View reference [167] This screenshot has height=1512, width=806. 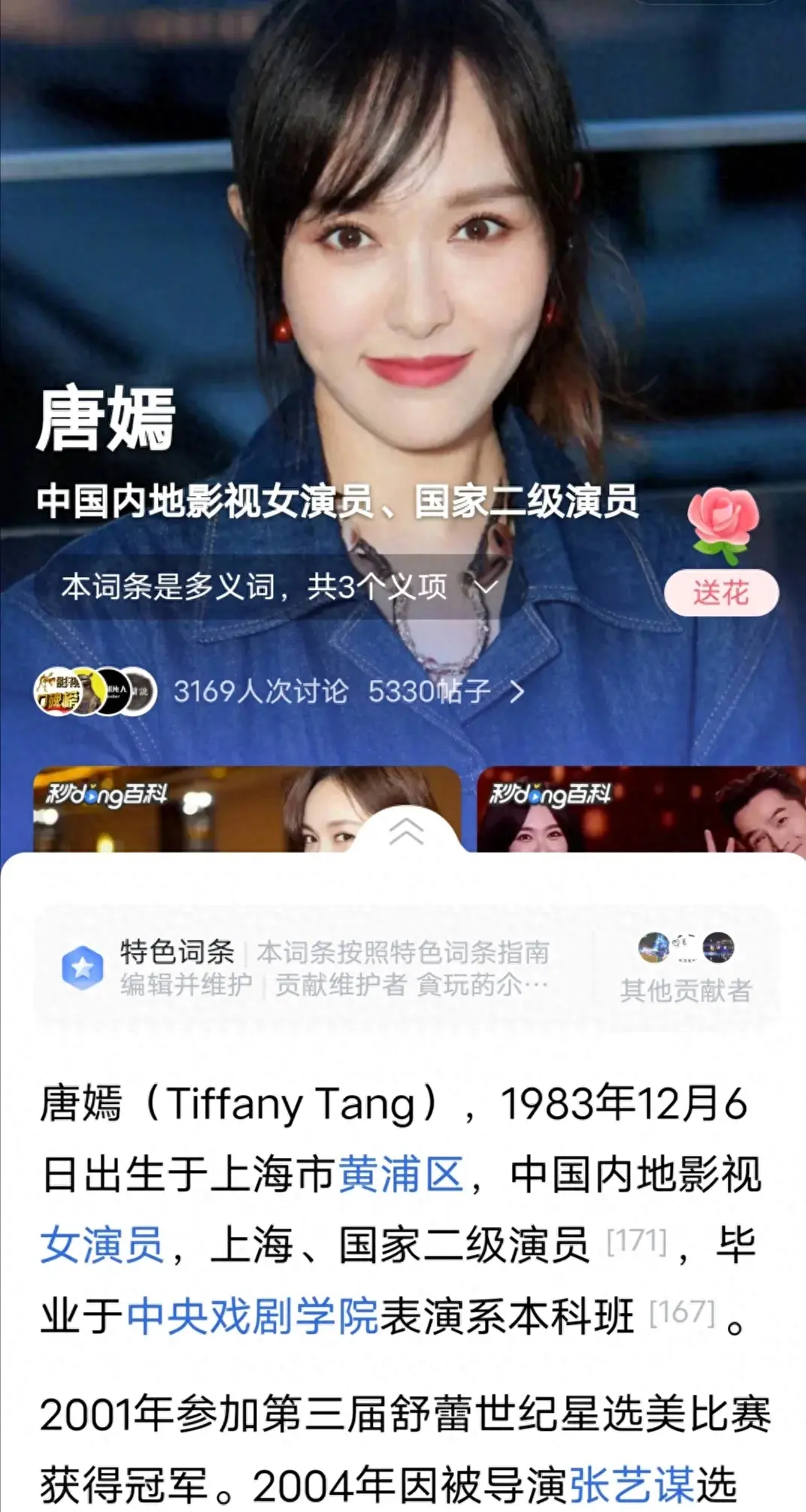(x=681, y=1313)
